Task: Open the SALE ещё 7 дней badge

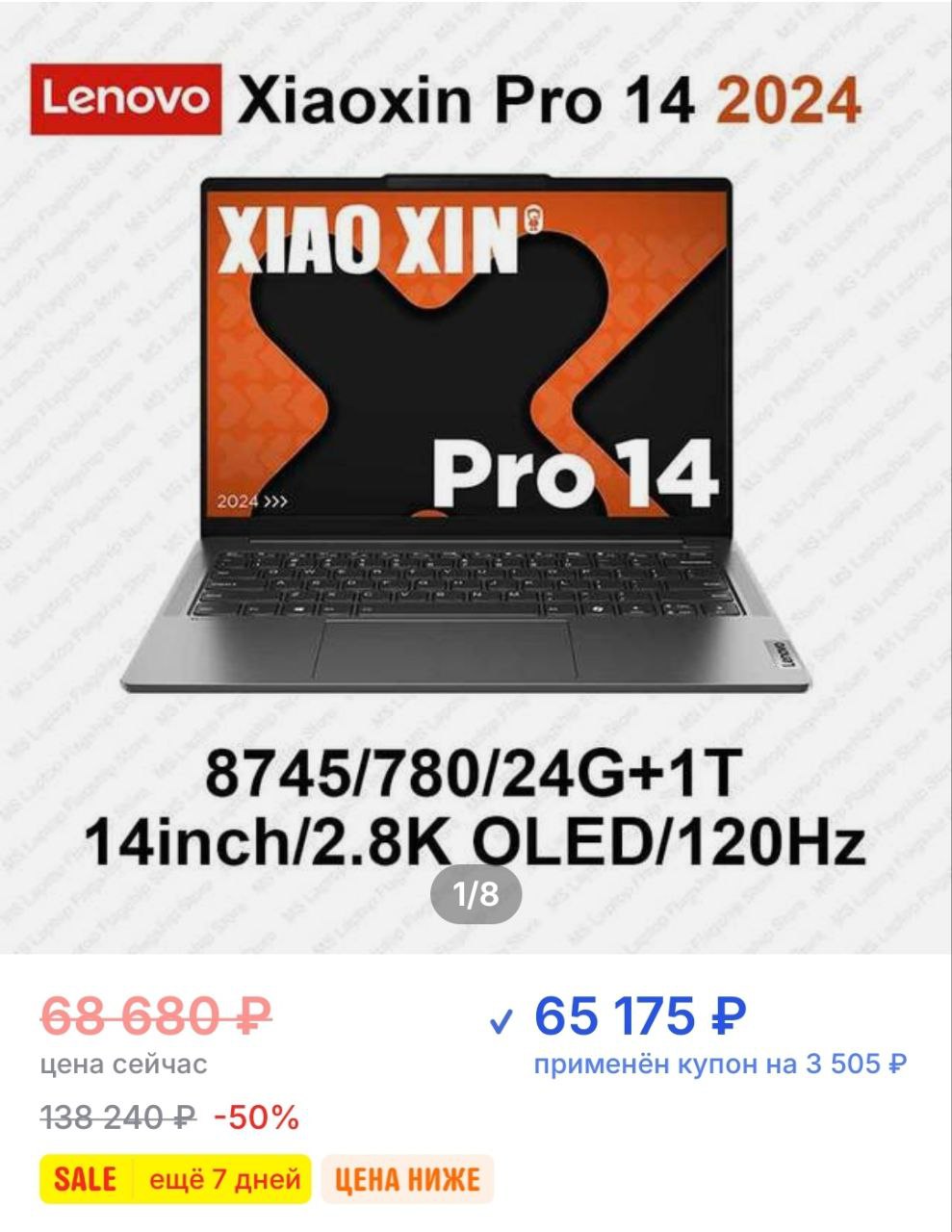Action: click(x=176, y=1179)
